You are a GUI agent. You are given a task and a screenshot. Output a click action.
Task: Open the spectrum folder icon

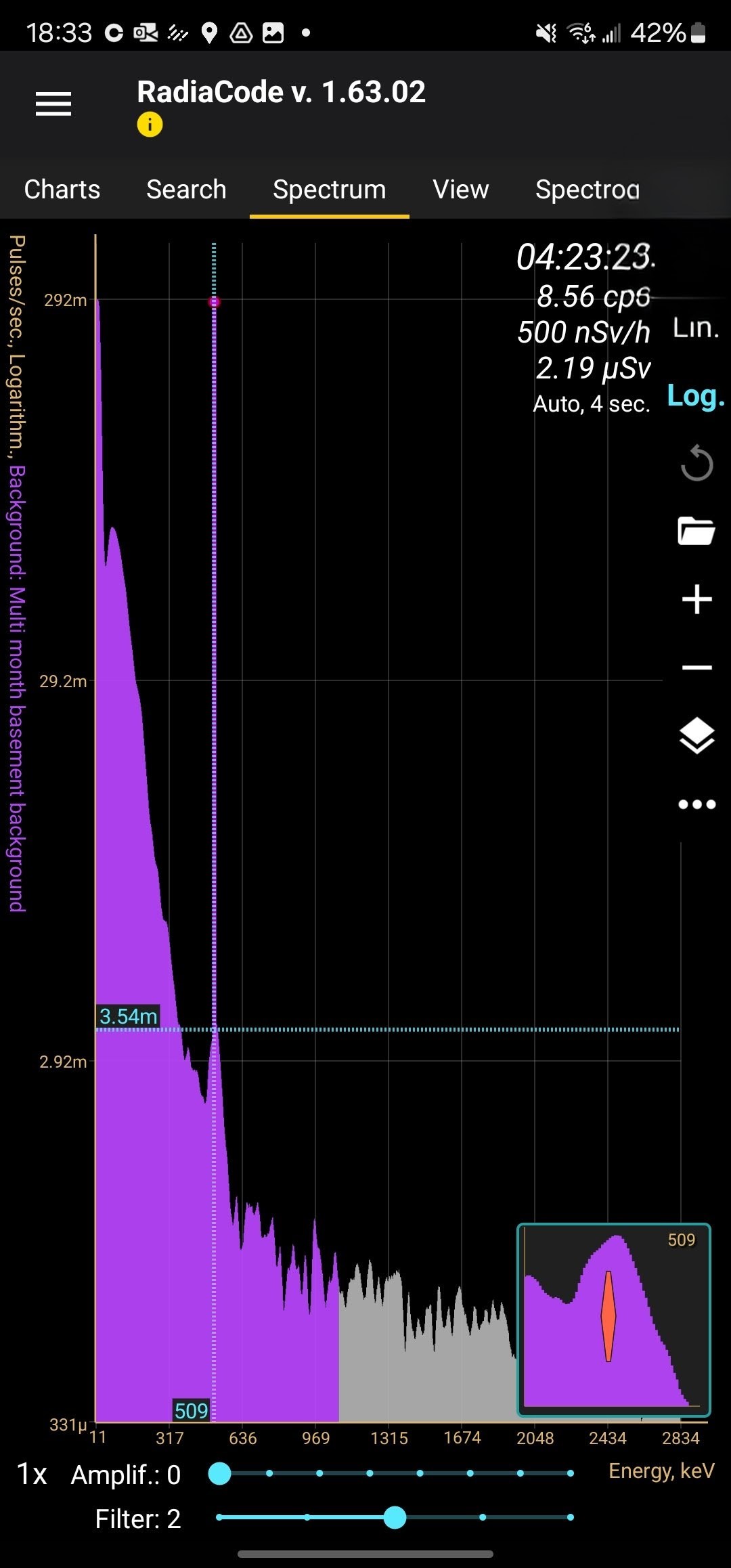coord(696,531)
